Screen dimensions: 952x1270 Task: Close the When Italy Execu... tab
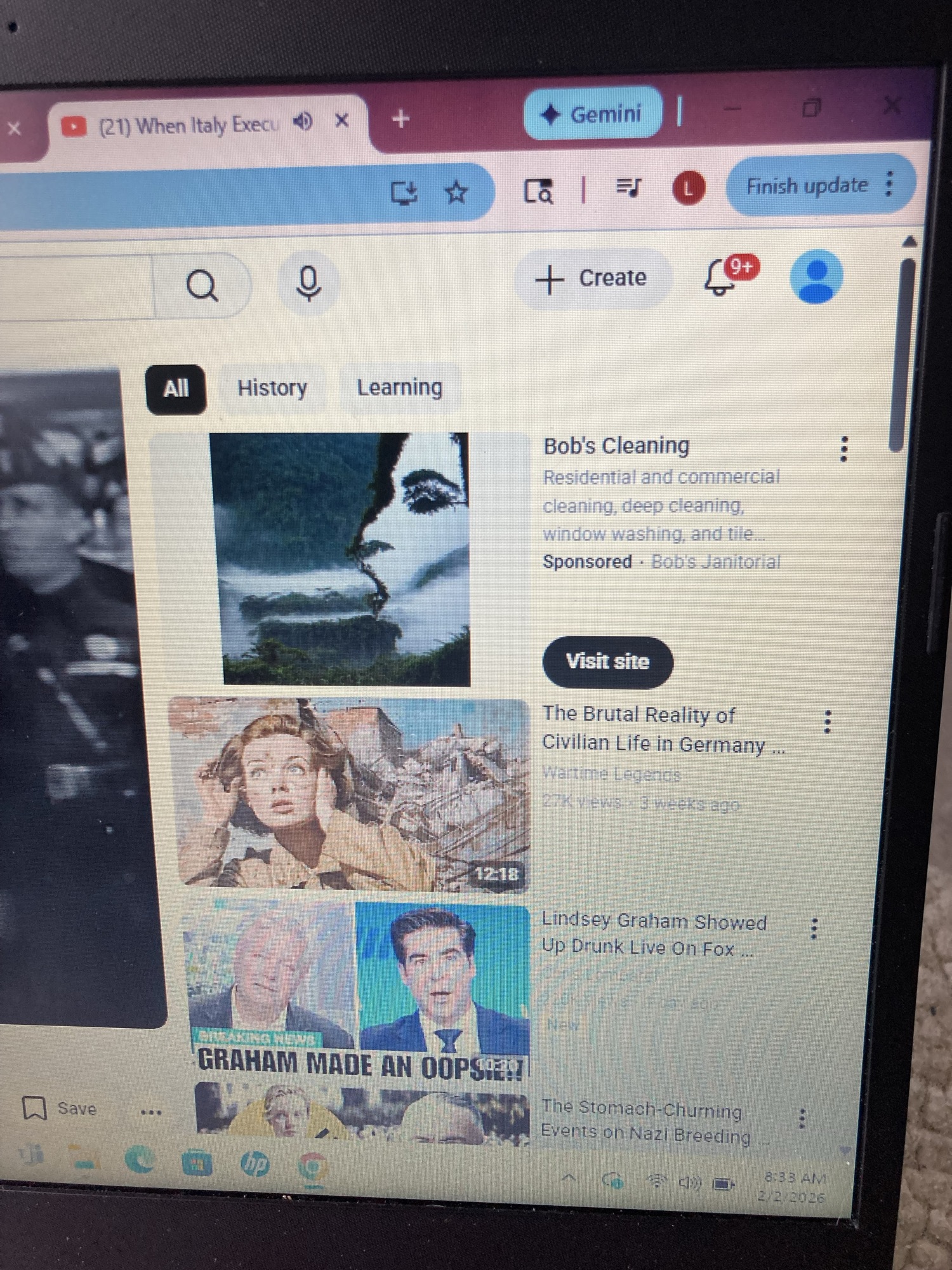341,120
